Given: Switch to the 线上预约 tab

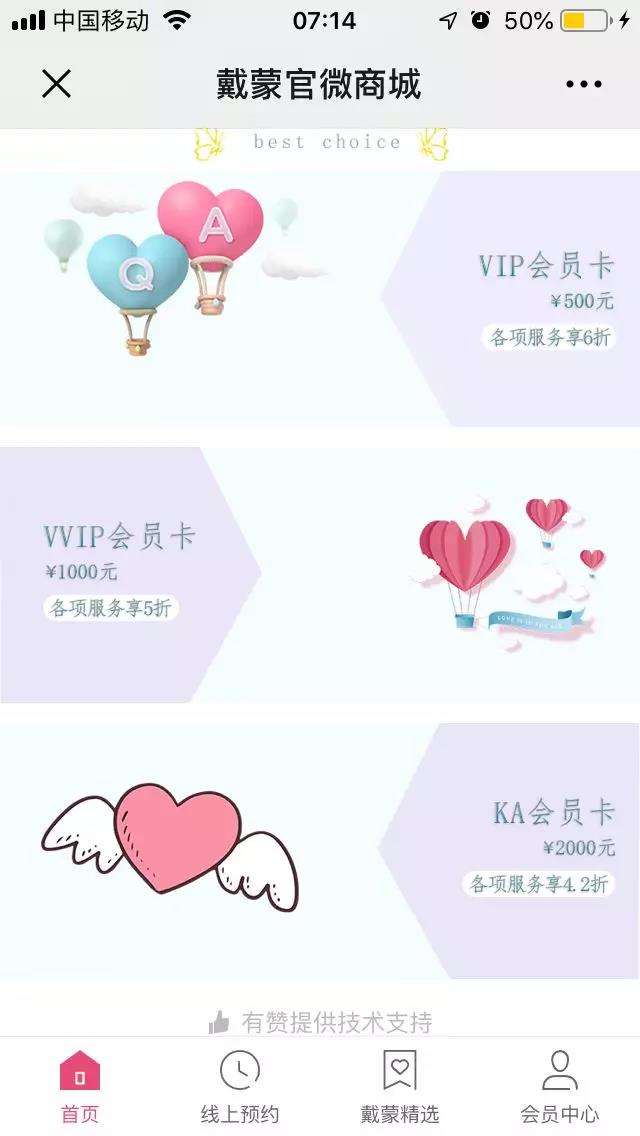Looking at the screenshot, I should [240, 1086].
